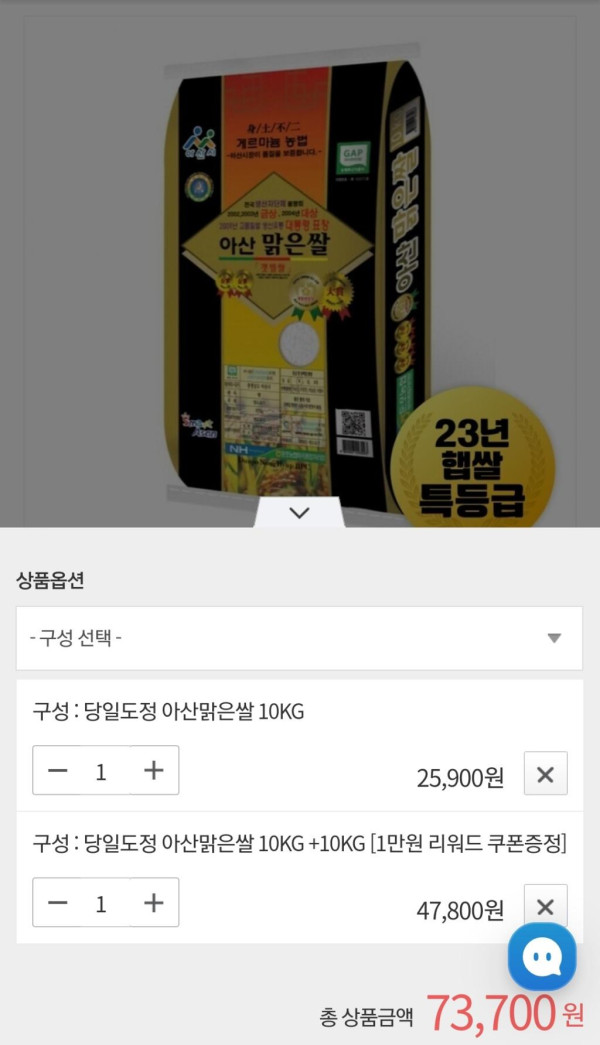Open the chat support bubble
600x1045 pixels.
542,957
